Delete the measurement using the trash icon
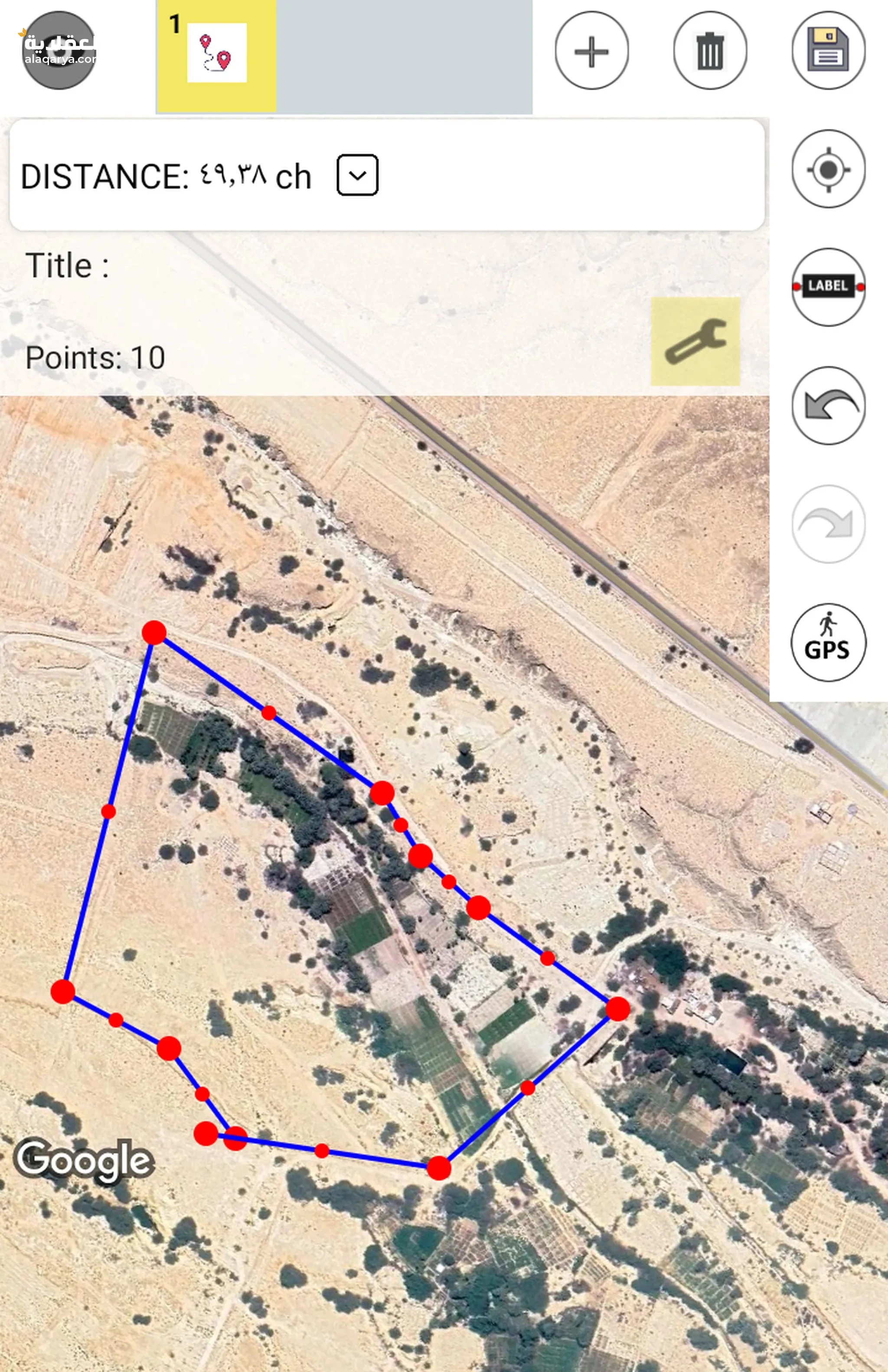Screen dimensions: 888x1372 pos(709,51)
